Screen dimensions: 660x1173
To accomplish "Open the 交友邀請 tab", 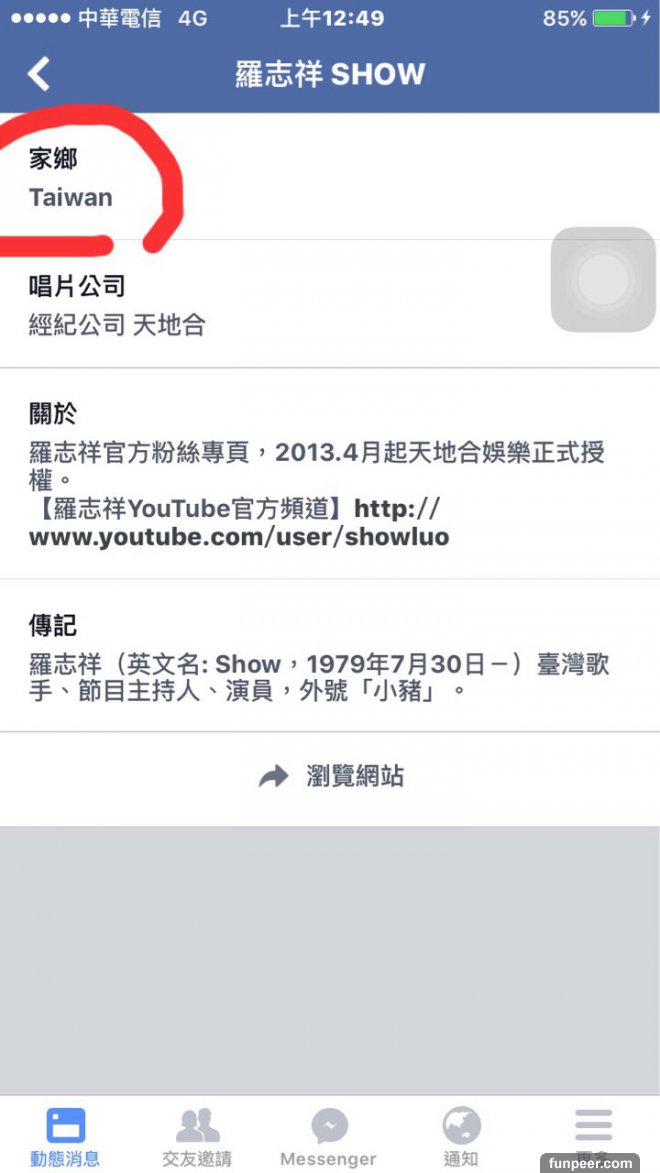I will [x=197, y=1137].
